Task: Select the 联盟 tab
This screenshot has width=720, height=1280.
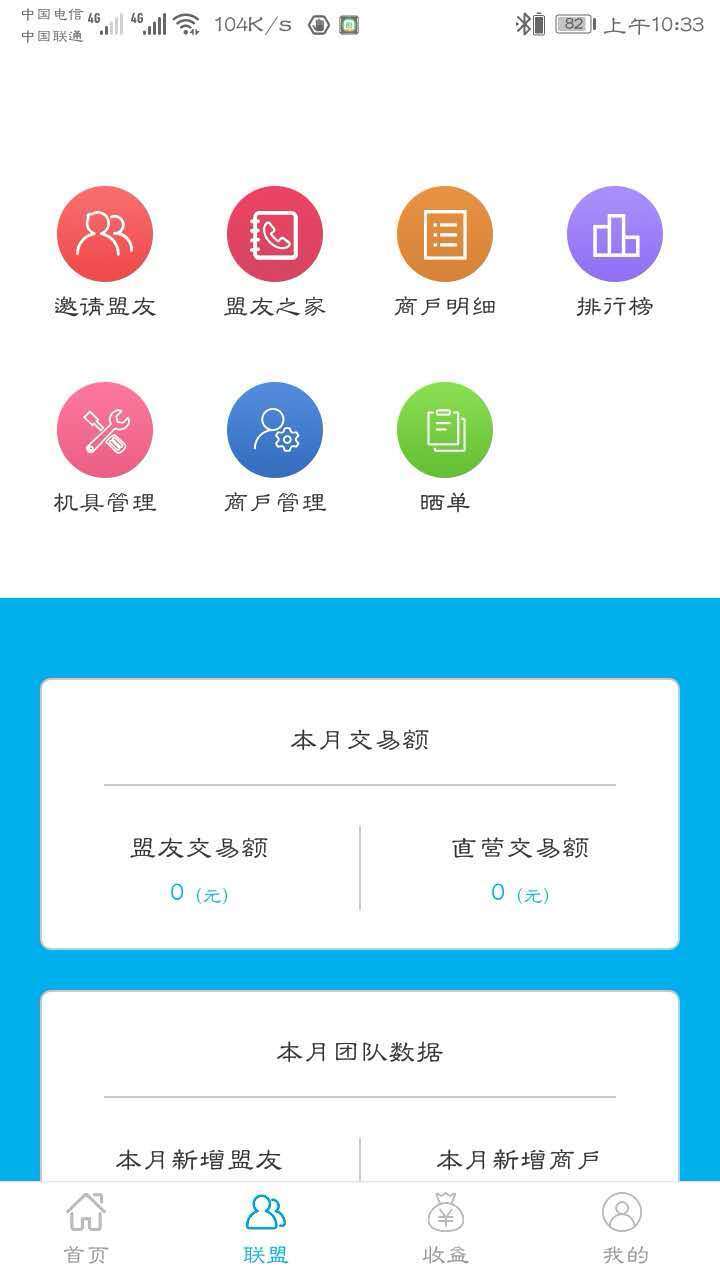Action: pyautogui.click(x=266, y=1229)
